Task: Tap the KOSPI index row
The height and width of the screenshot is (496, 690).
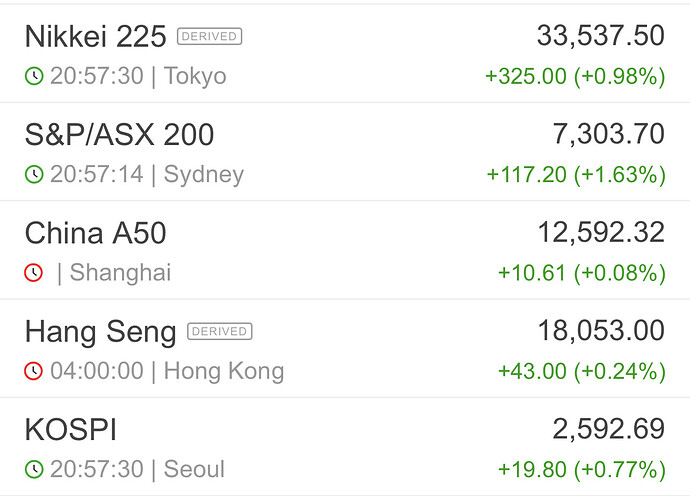Action: (71, 429)
